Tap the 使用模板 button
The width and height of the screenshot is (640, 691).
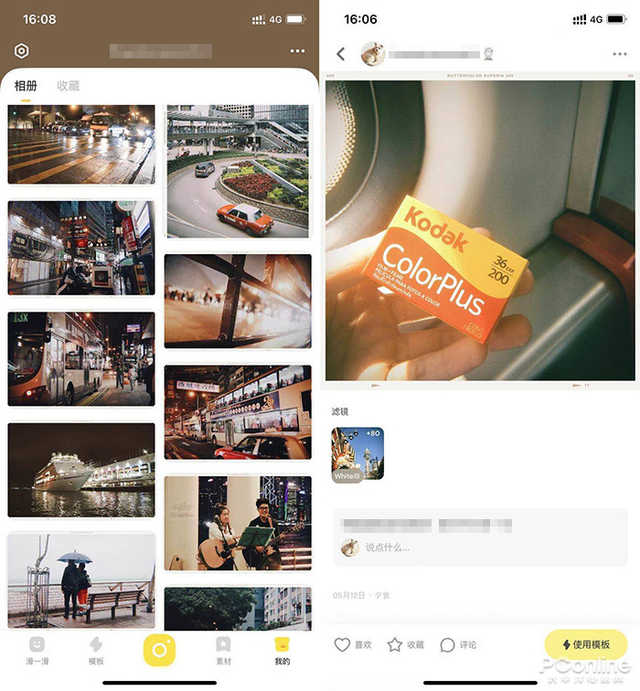click(587, 645)
